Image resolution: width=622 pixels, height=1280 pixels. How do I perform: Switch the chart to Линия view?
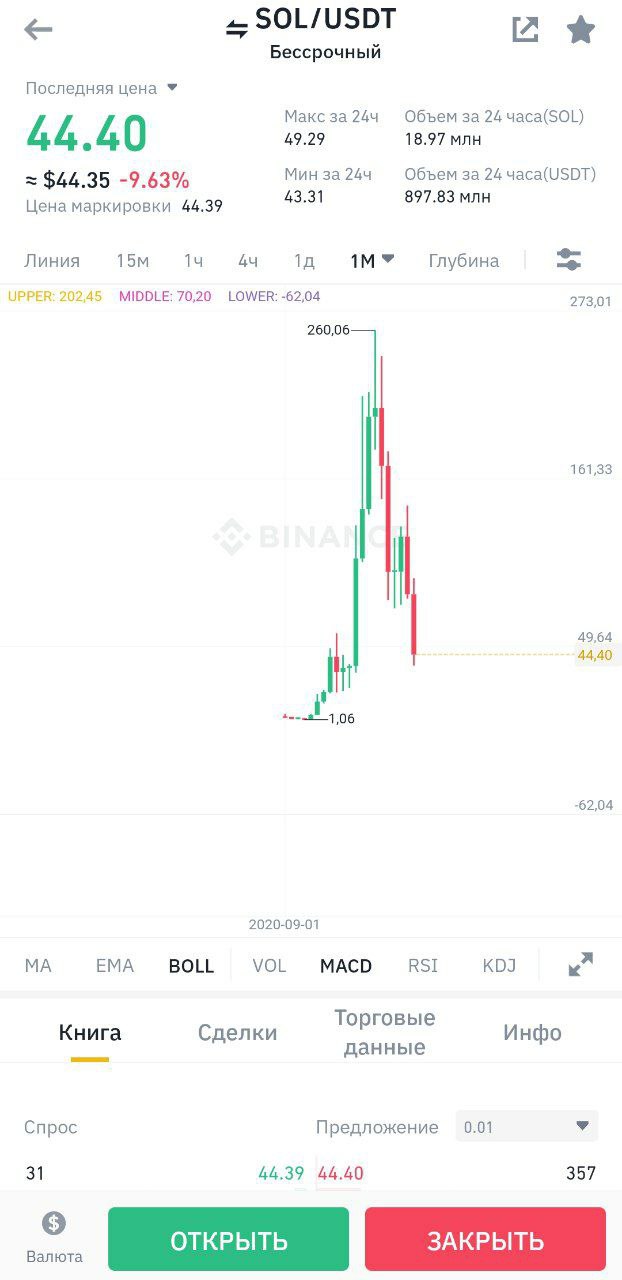coord(52,261)
